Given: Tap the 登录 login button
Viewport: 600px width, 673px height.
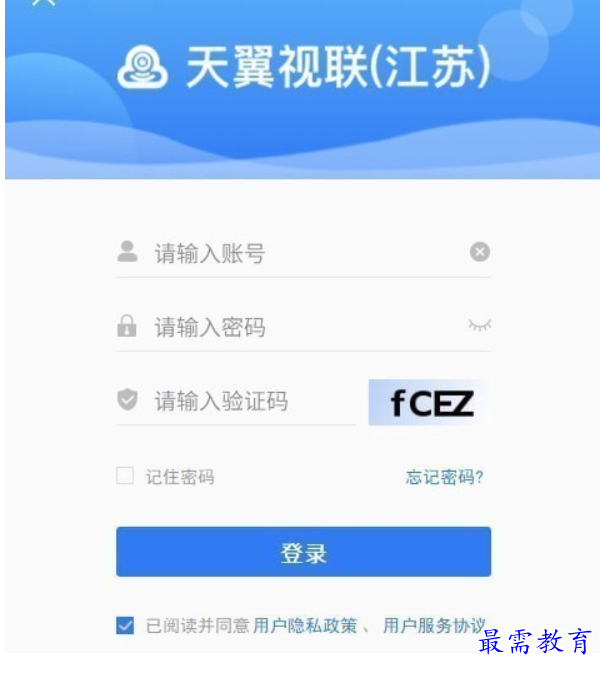Looking at the screenshot, I should (303, 552).
